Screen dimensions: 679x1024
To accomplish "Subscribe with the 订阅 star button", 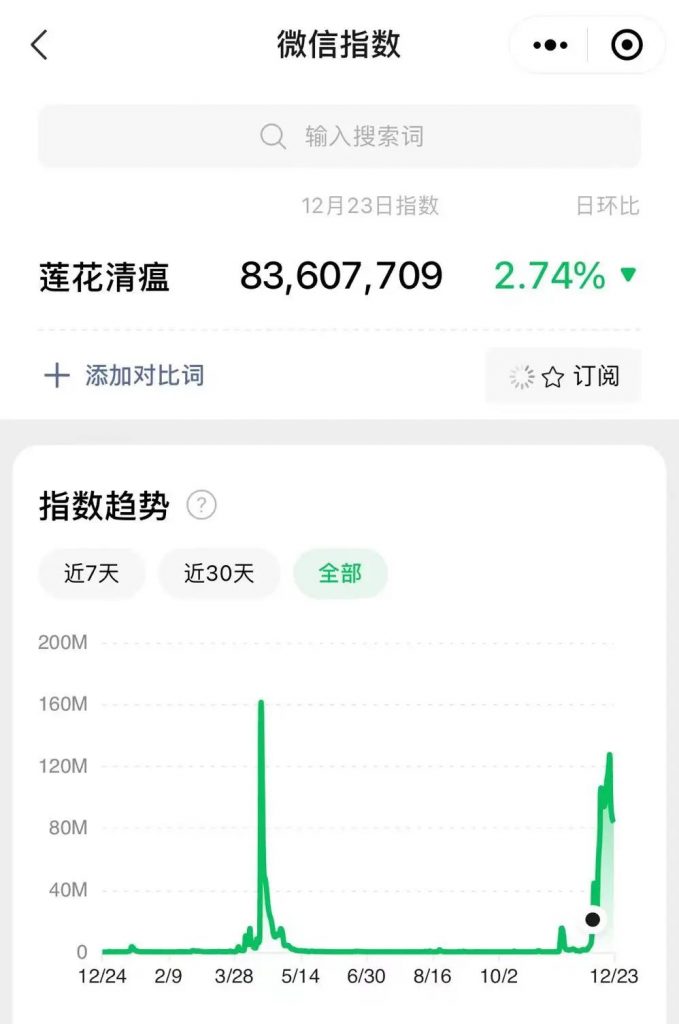I will pos(563,376).
